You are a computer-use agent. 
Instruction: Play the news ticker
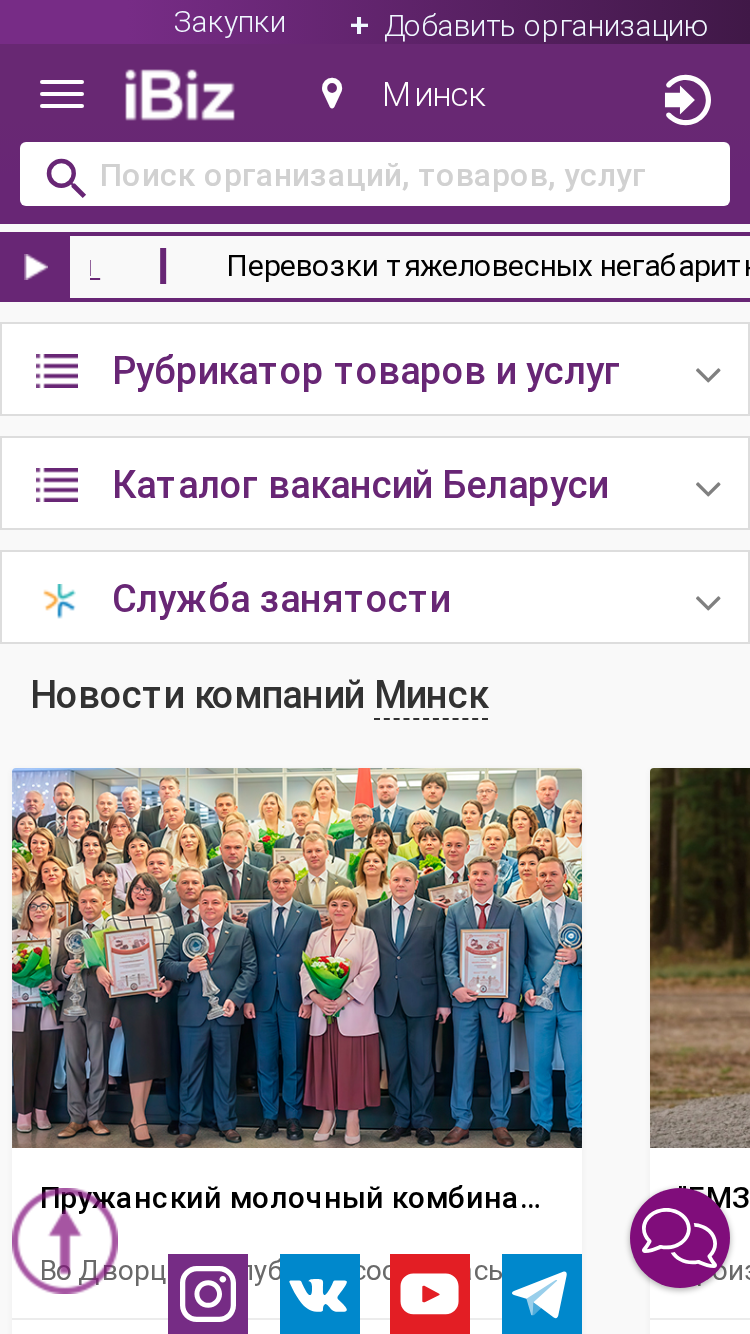[x=35, y=267]
